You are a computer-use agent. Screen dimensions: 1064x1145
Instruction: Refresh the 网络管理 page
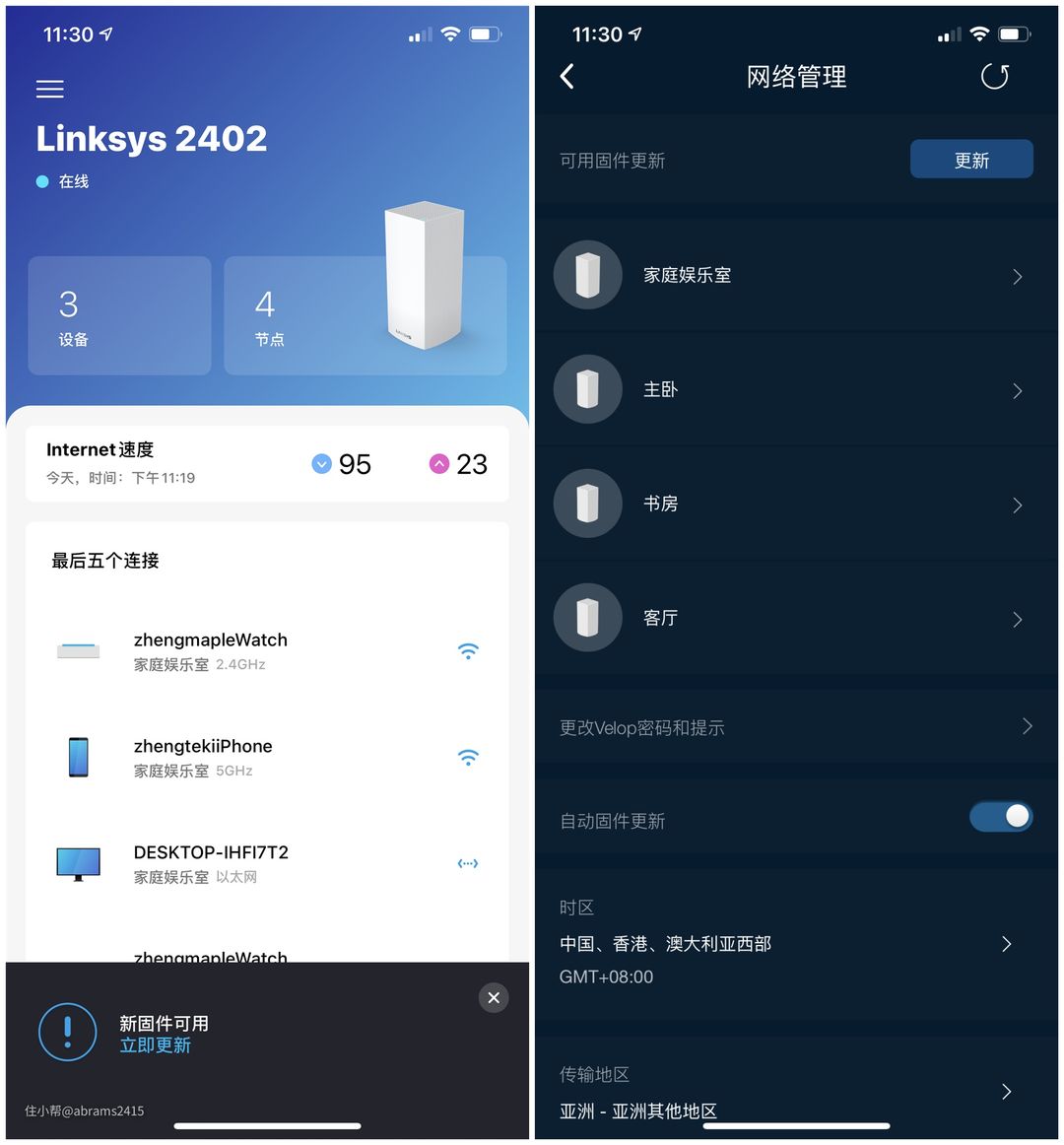995,77
